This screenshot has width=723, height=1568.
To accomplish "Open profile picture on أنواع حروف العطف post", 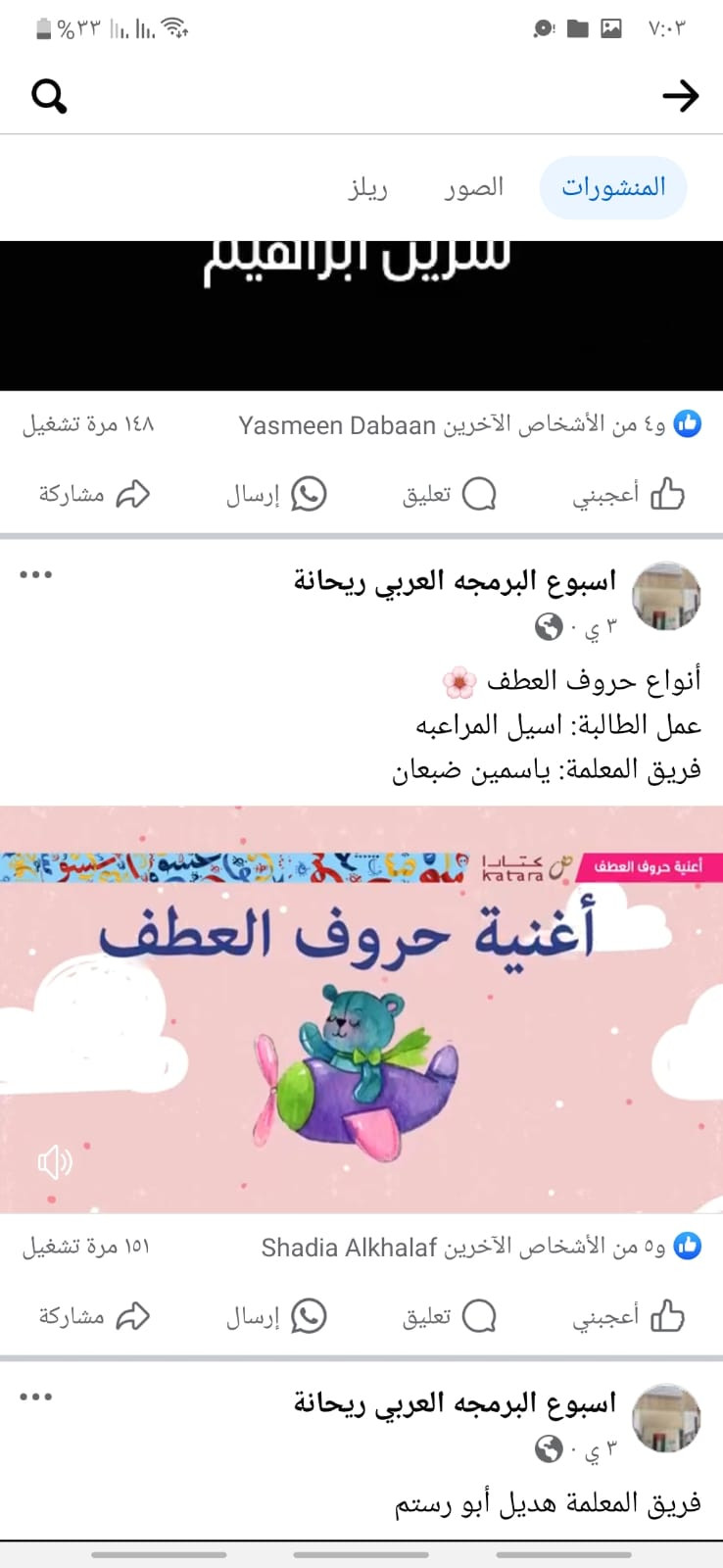I will (x=666, y=596).
